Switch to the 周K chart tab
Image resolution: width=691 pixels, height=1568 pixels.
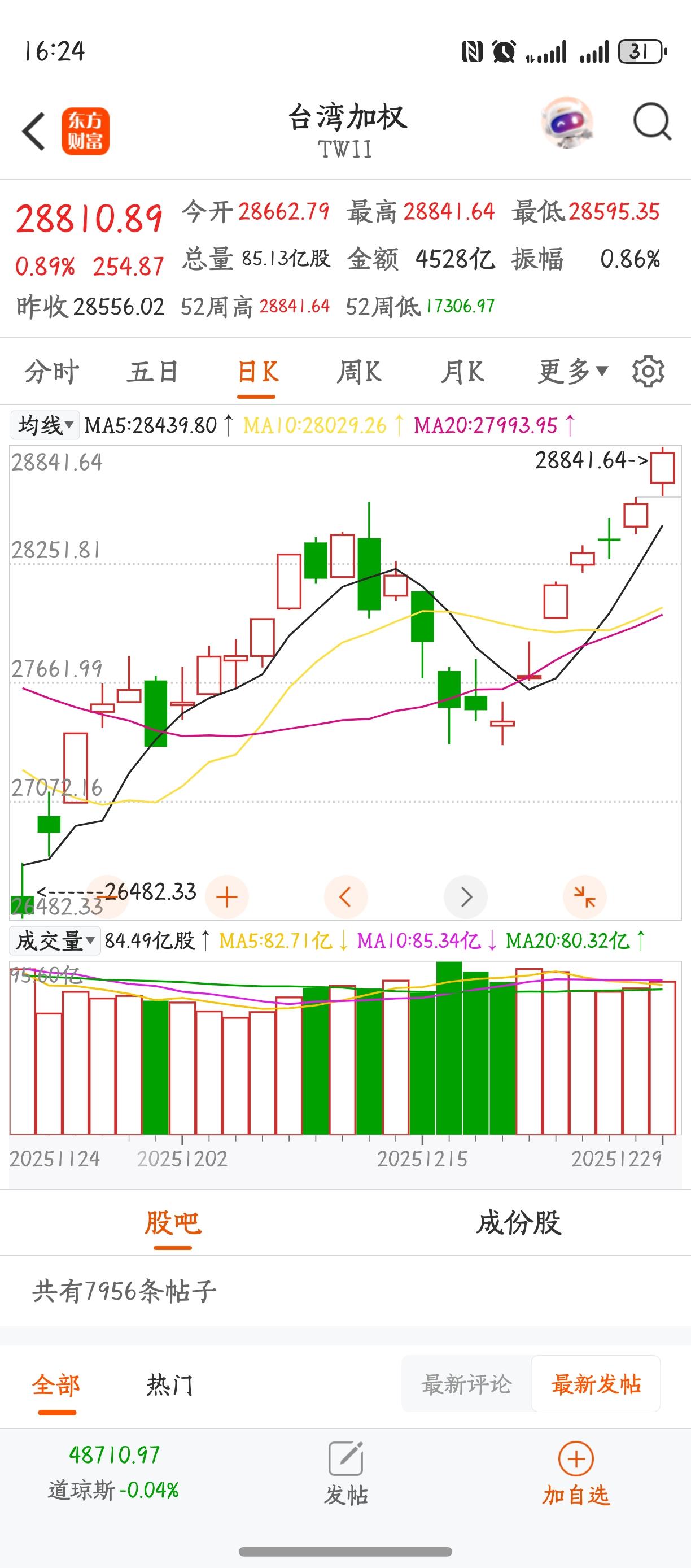(361, 371)
